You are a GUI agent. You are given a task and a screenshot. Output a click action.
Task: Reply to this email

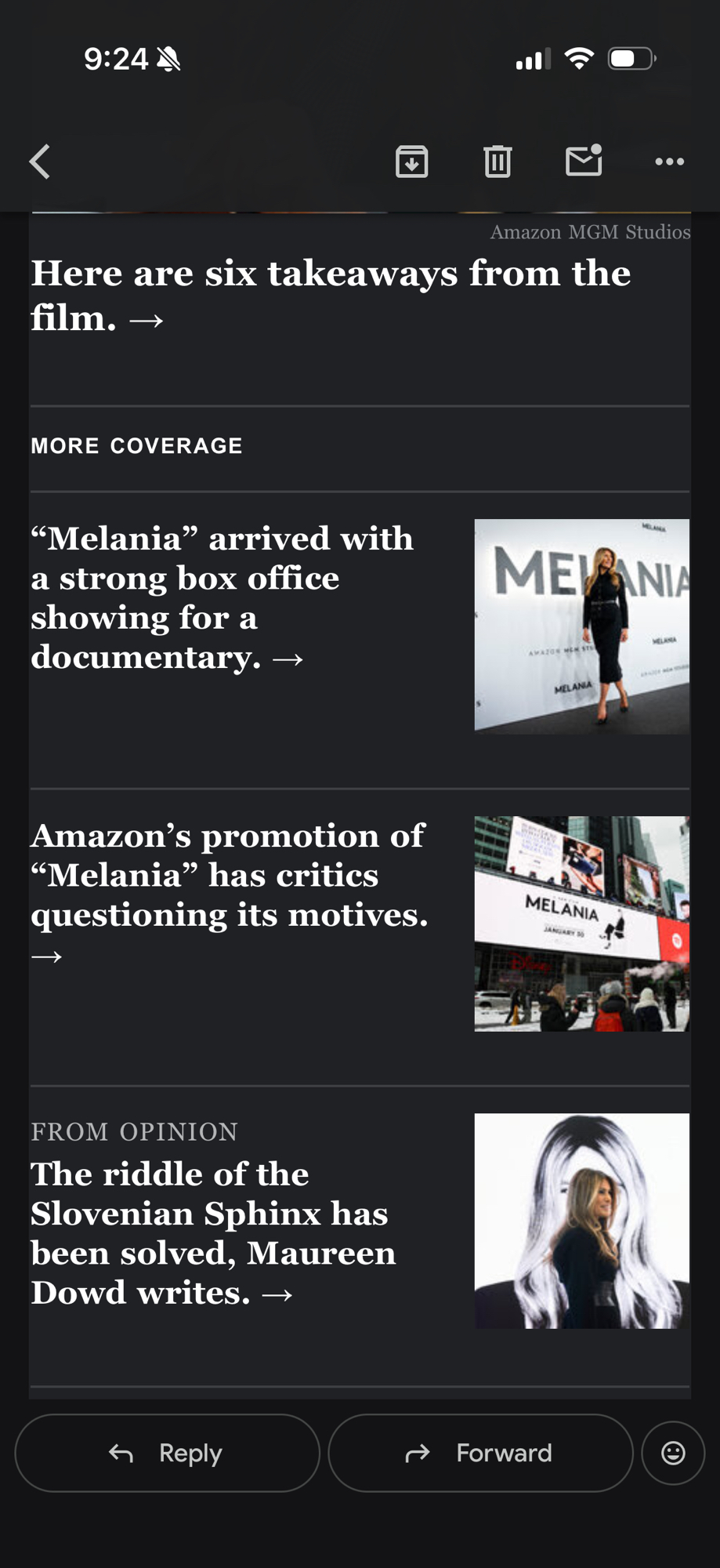coord(167,1453)
